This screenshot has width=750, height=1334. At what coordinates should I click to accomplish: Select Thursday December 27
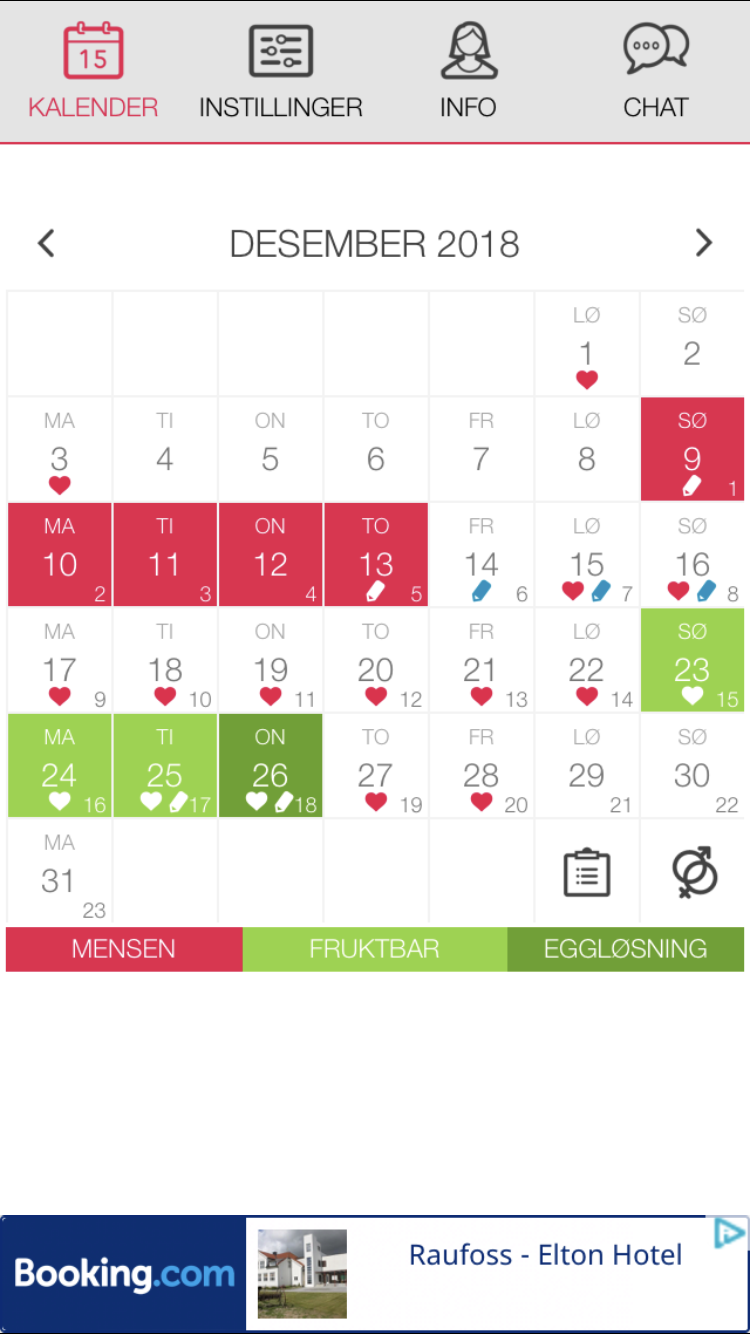(x=375, y=766)
